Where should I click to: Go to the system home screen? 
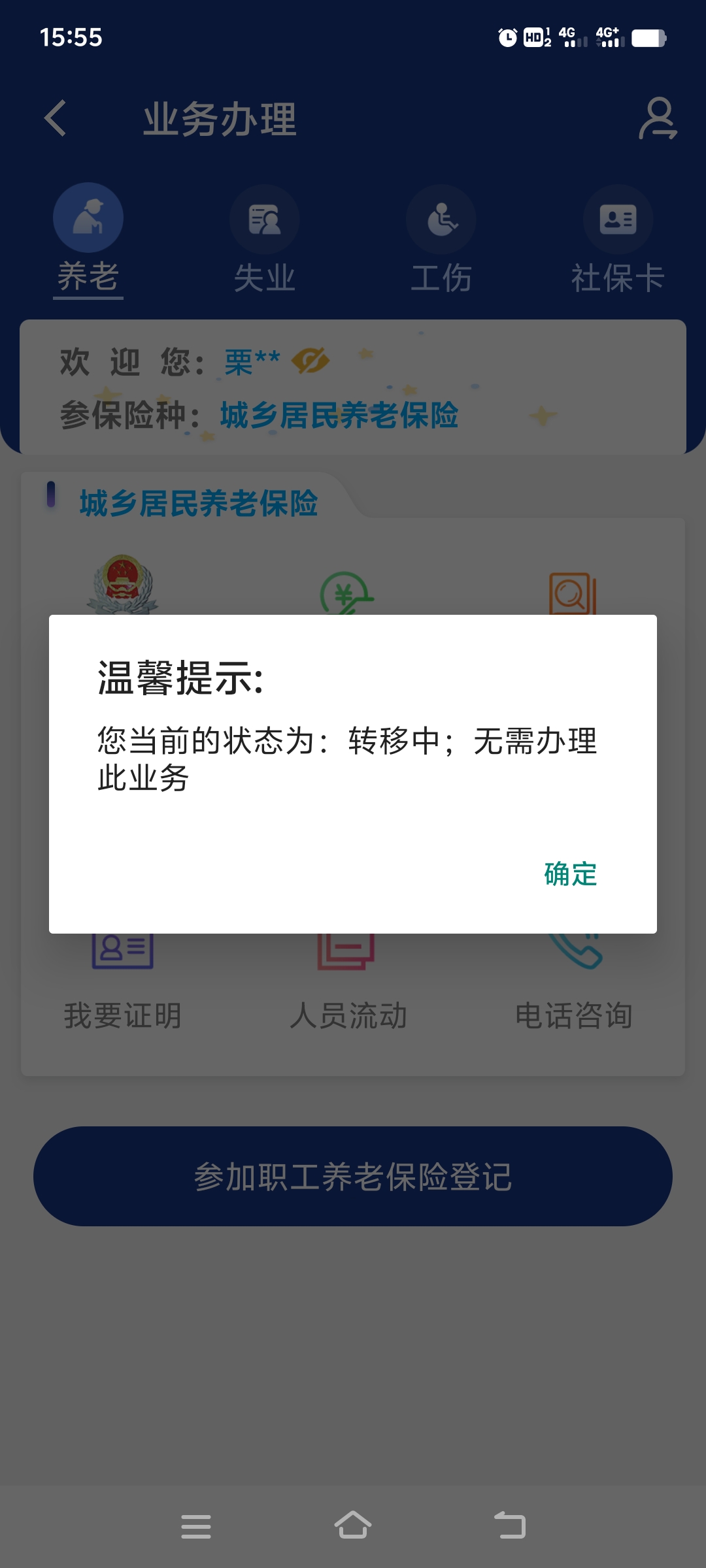pos(353,1526)
